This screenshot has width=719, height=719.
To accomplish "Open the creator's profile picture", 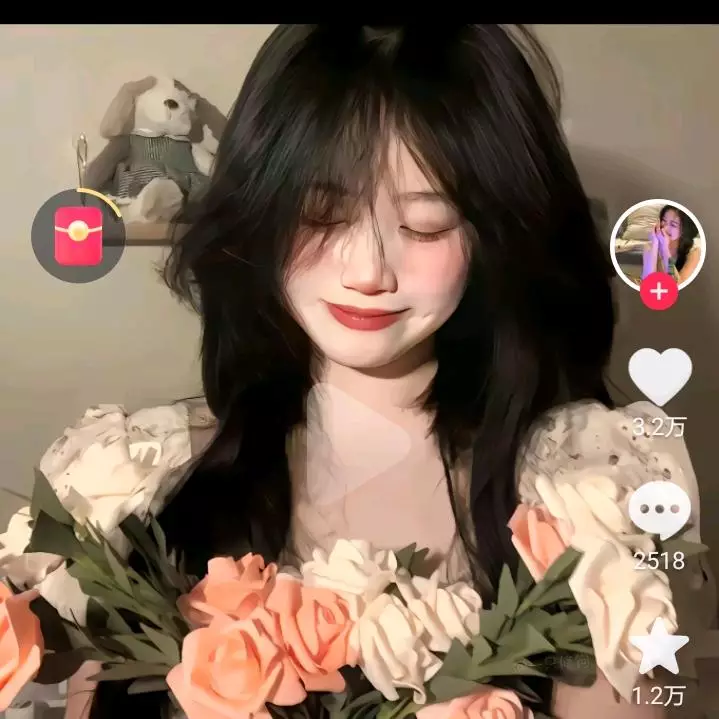I will (x=657, y=243).
